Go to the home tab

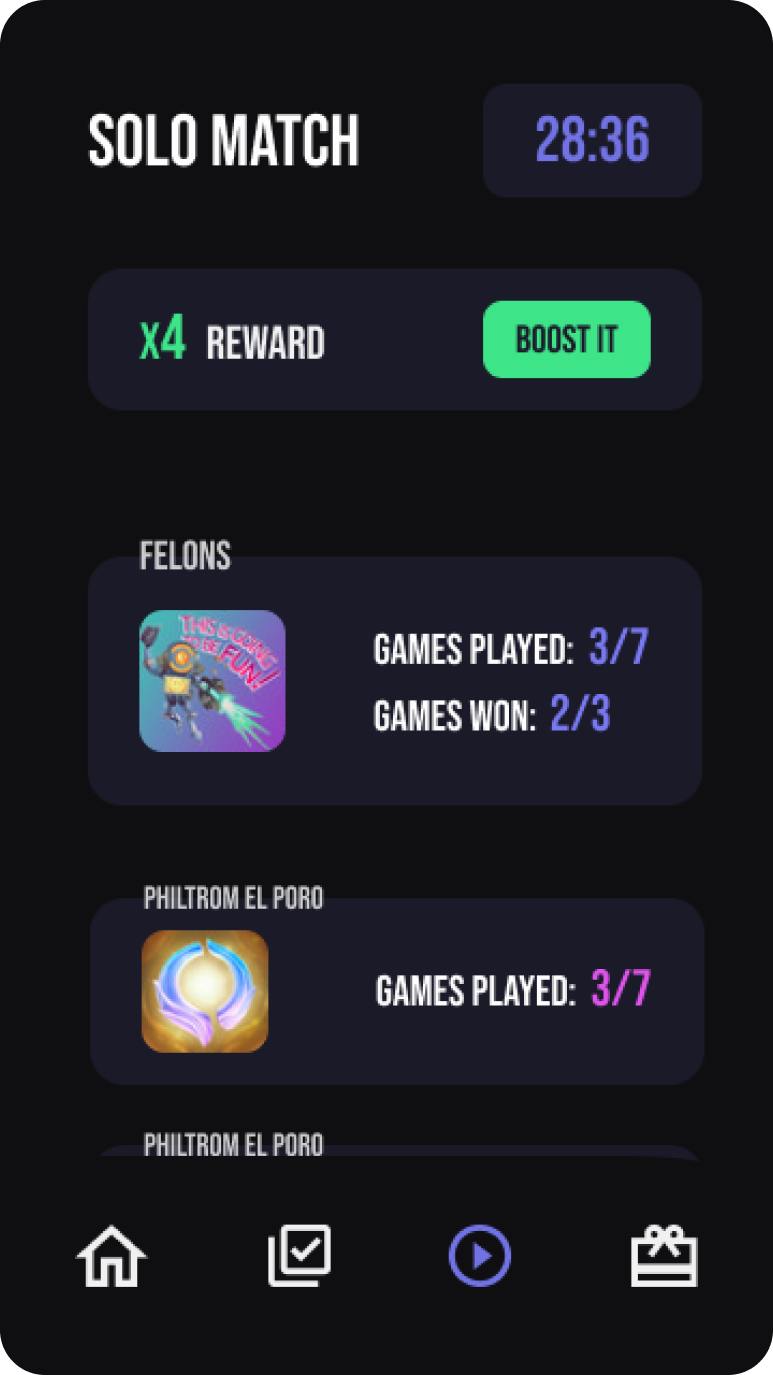[112, 1255]
